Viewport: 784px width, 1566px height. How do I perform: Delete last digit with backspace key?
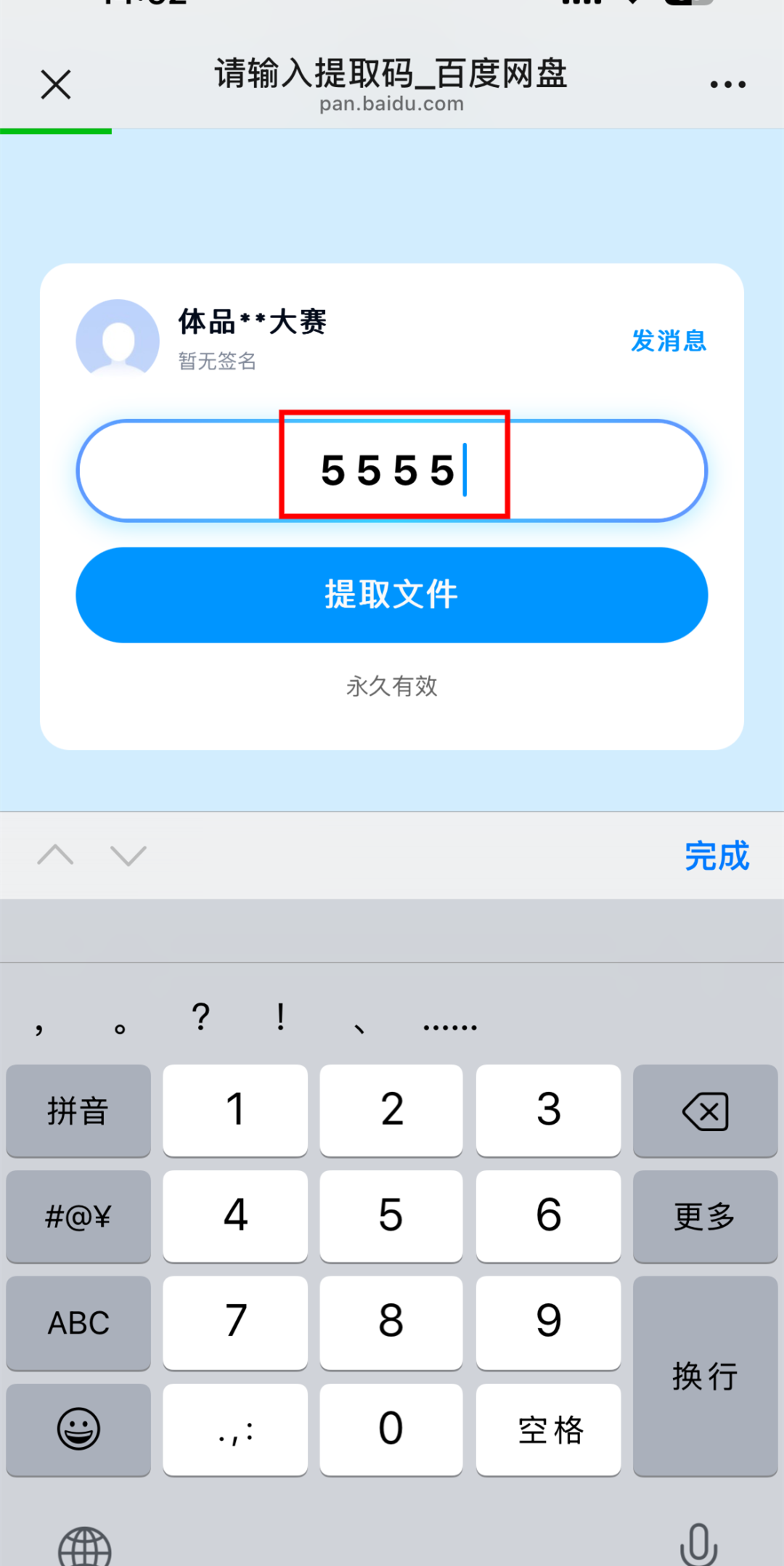click(x=705, y=1111)
